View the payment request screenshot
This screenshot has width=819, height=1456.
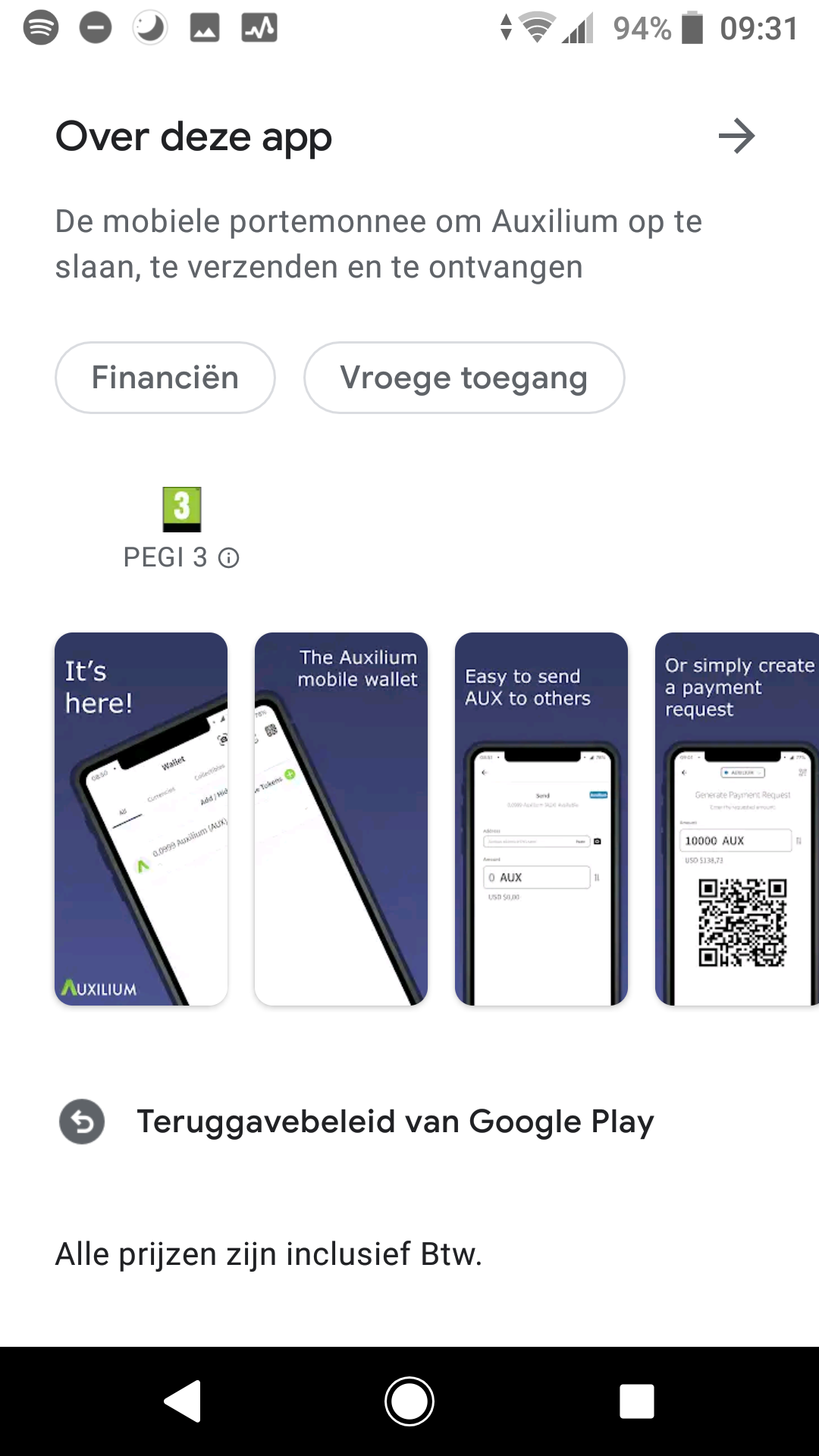737,819
